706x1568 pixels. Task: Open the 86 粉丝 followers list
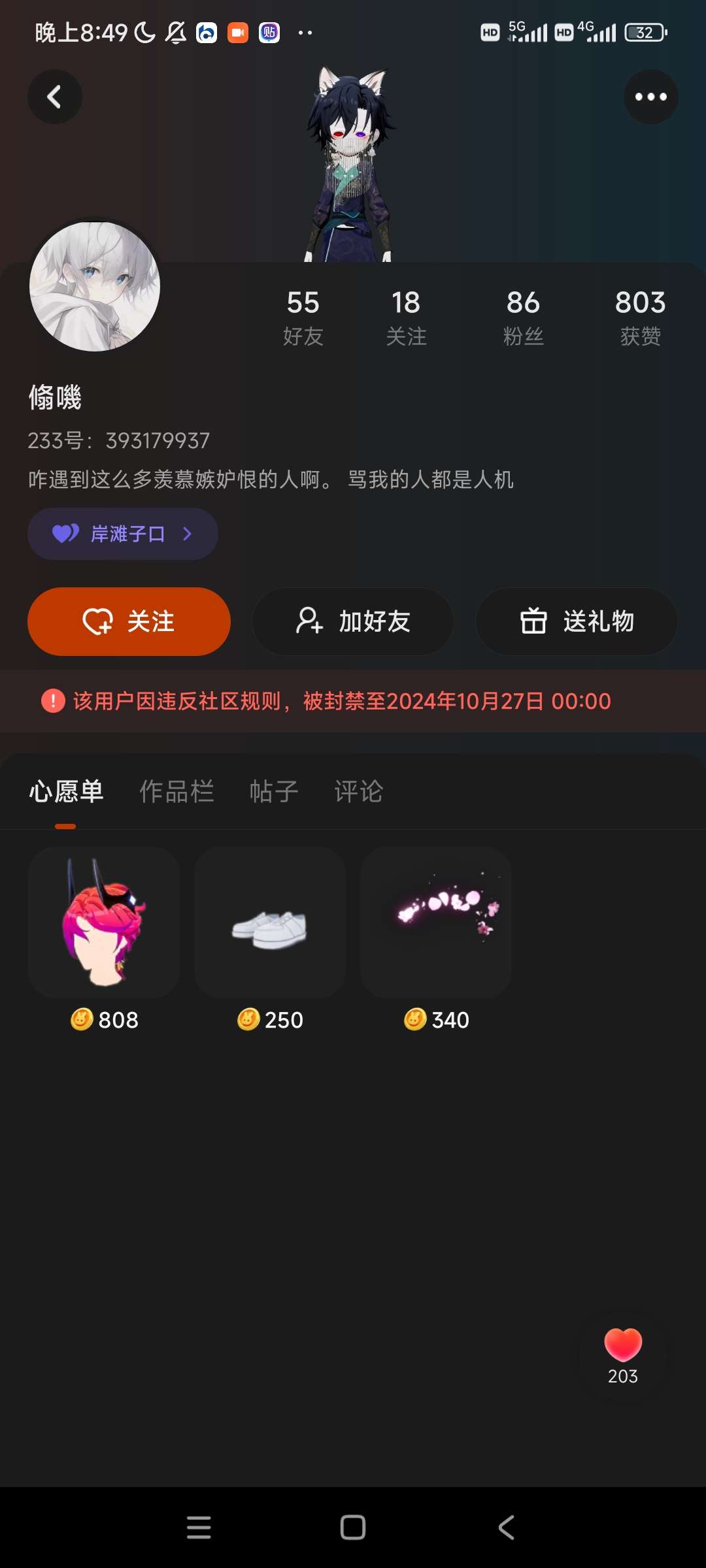click(523, 317)
